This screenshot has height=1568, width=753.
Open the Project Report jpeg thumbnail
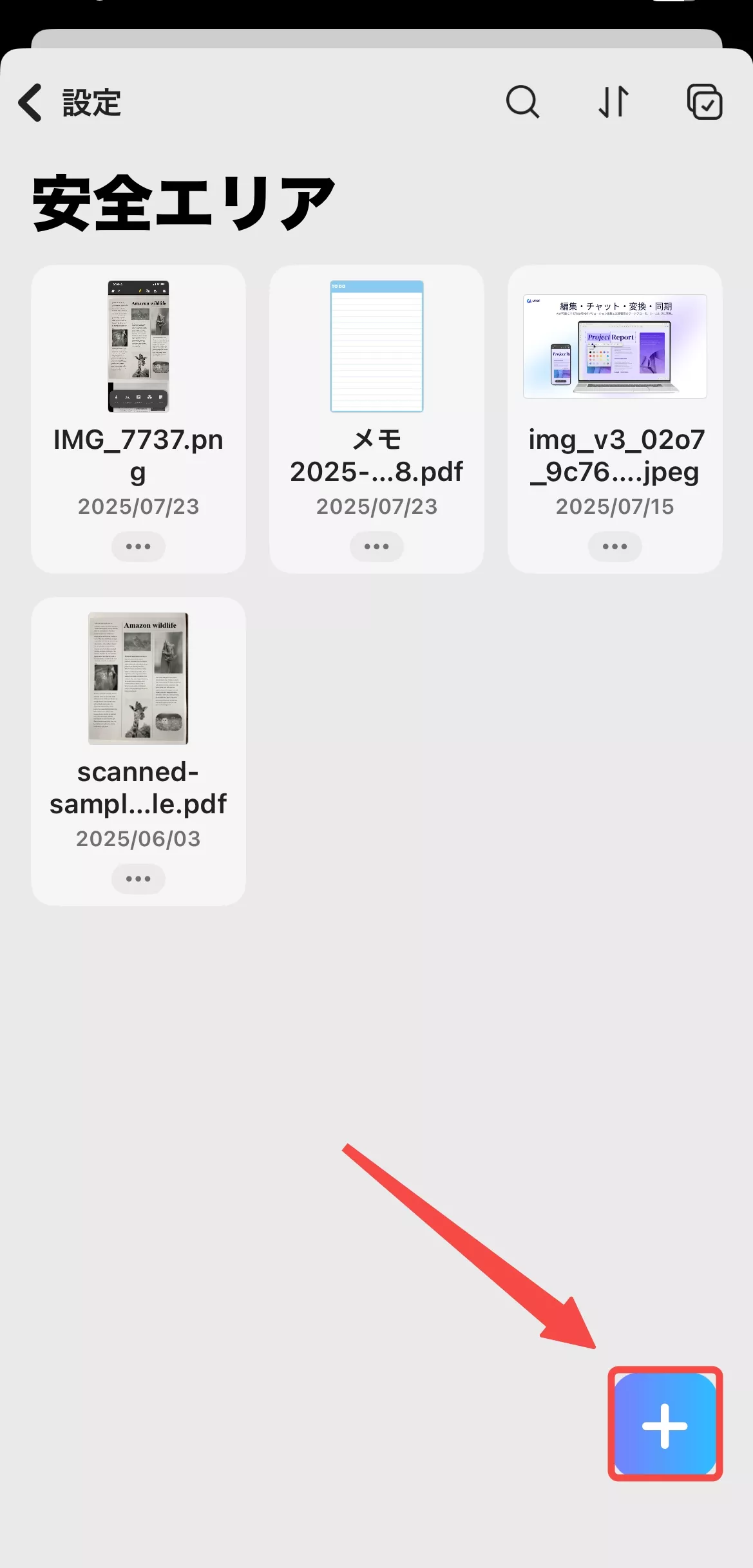[x=614, y=346]
